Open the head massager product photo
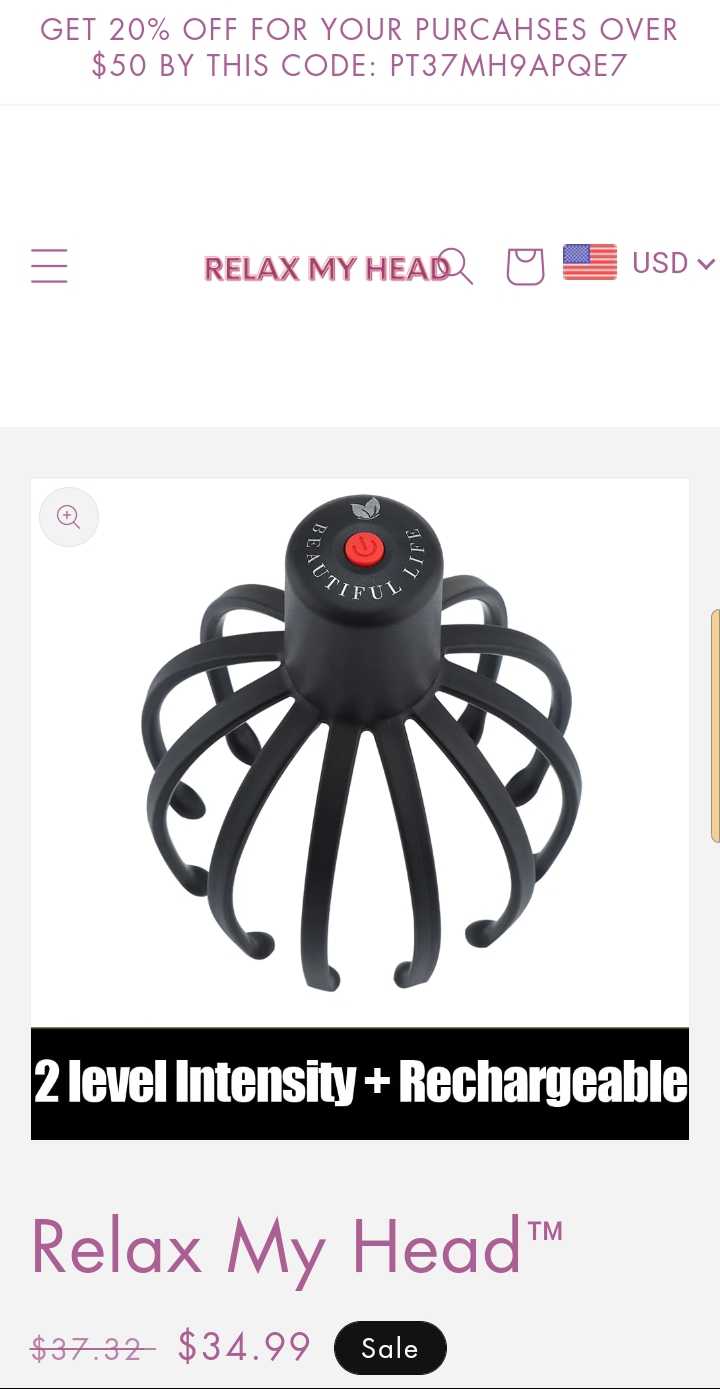 360,750
